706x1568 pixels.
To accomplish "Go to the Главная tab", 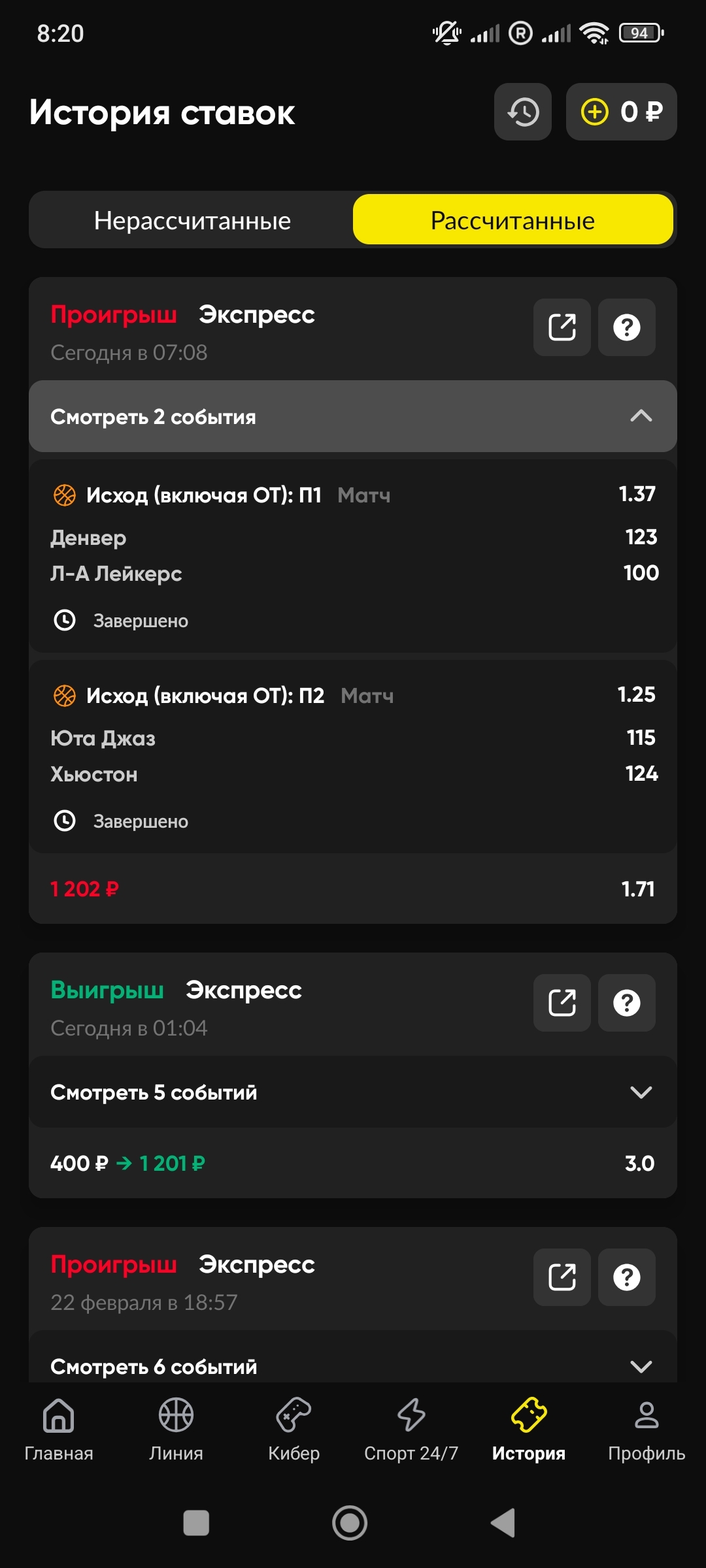I will tap(59, 1429).
